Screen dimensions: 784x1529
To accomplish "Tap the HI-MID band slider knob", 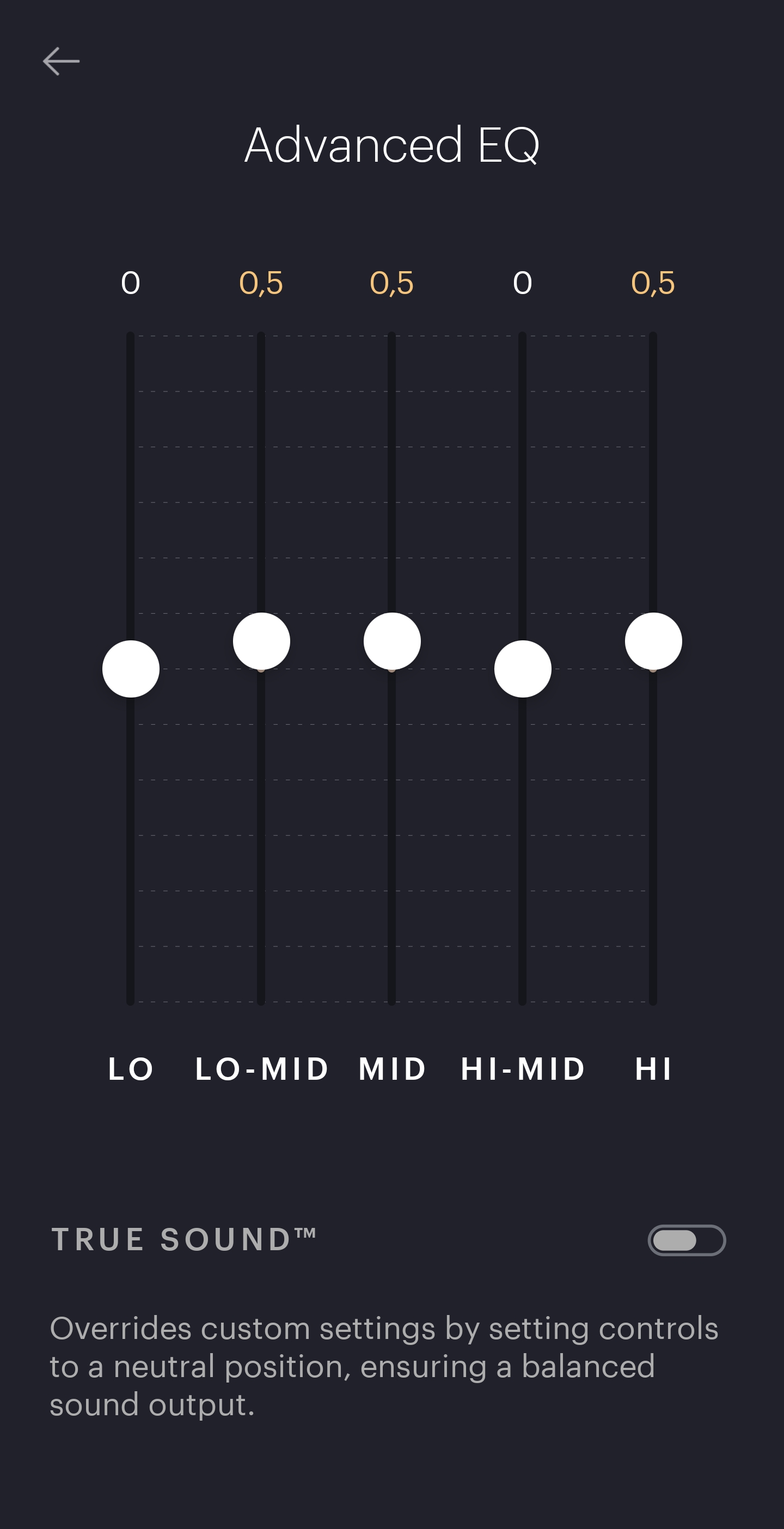I will click(522, 669).
